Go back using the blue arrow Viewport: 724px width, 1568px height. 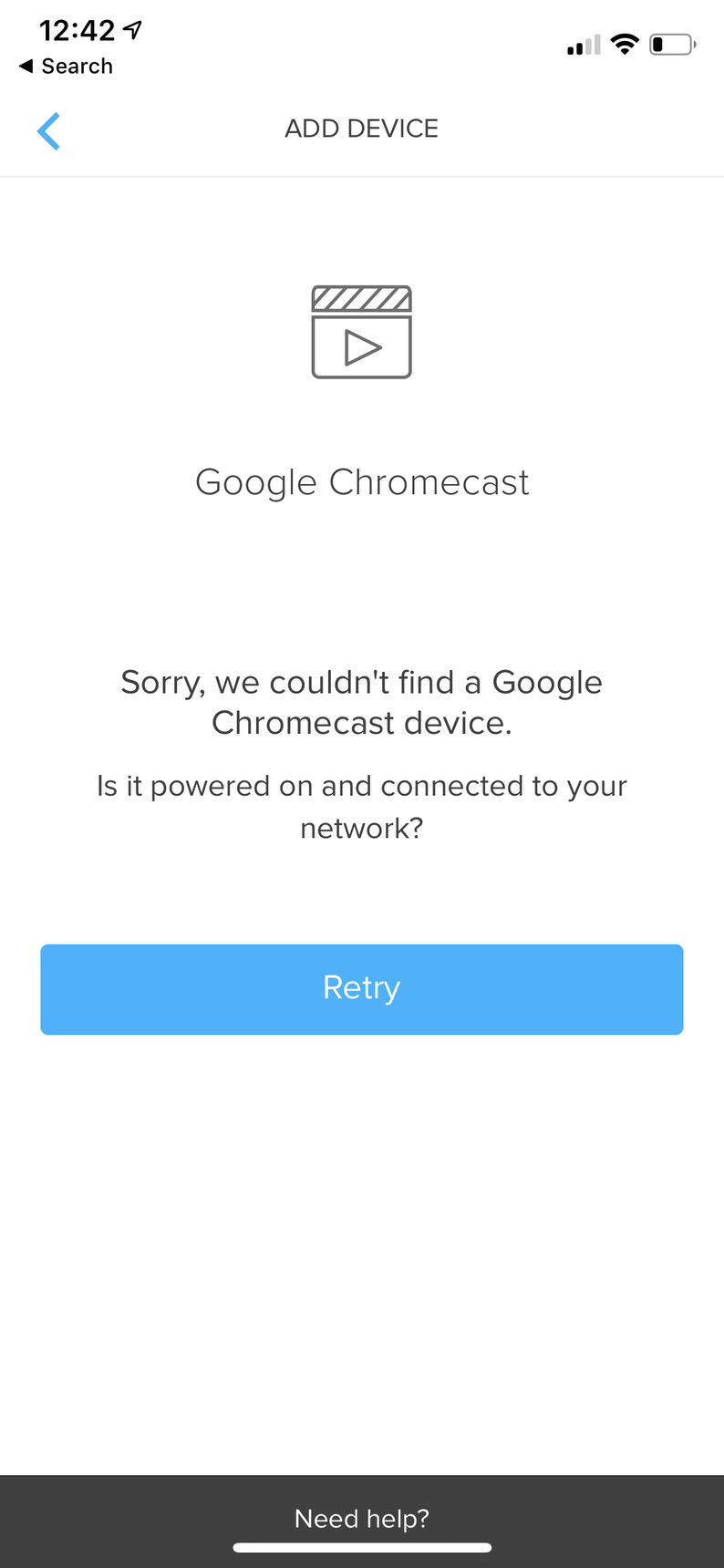point(48,131)
